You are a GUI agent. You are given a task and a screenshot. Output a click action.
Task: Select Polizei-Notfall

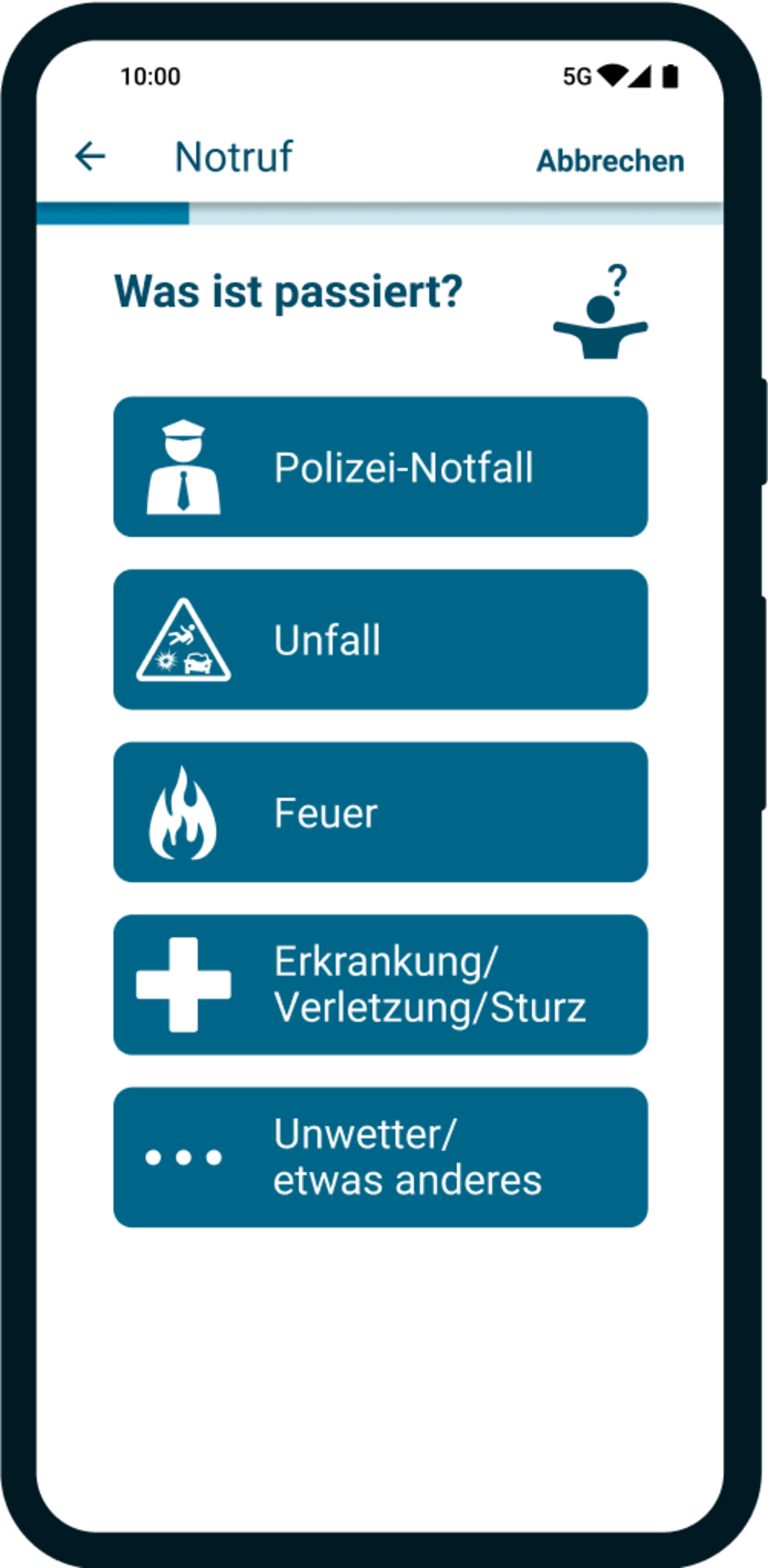tap(381, 467)
